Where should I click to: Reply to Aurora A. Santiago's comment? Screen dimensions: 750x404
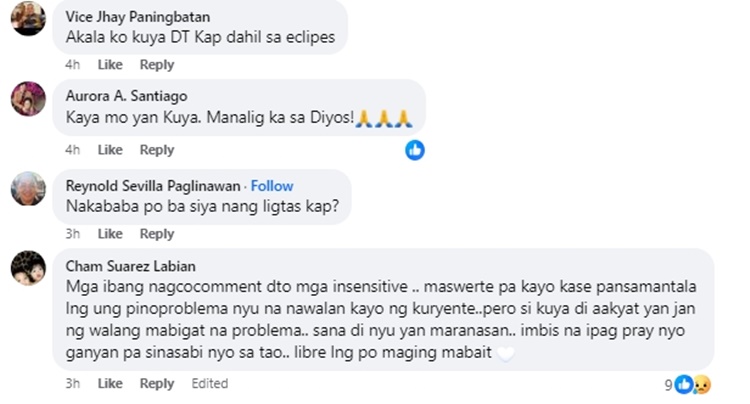pos(157,150)
